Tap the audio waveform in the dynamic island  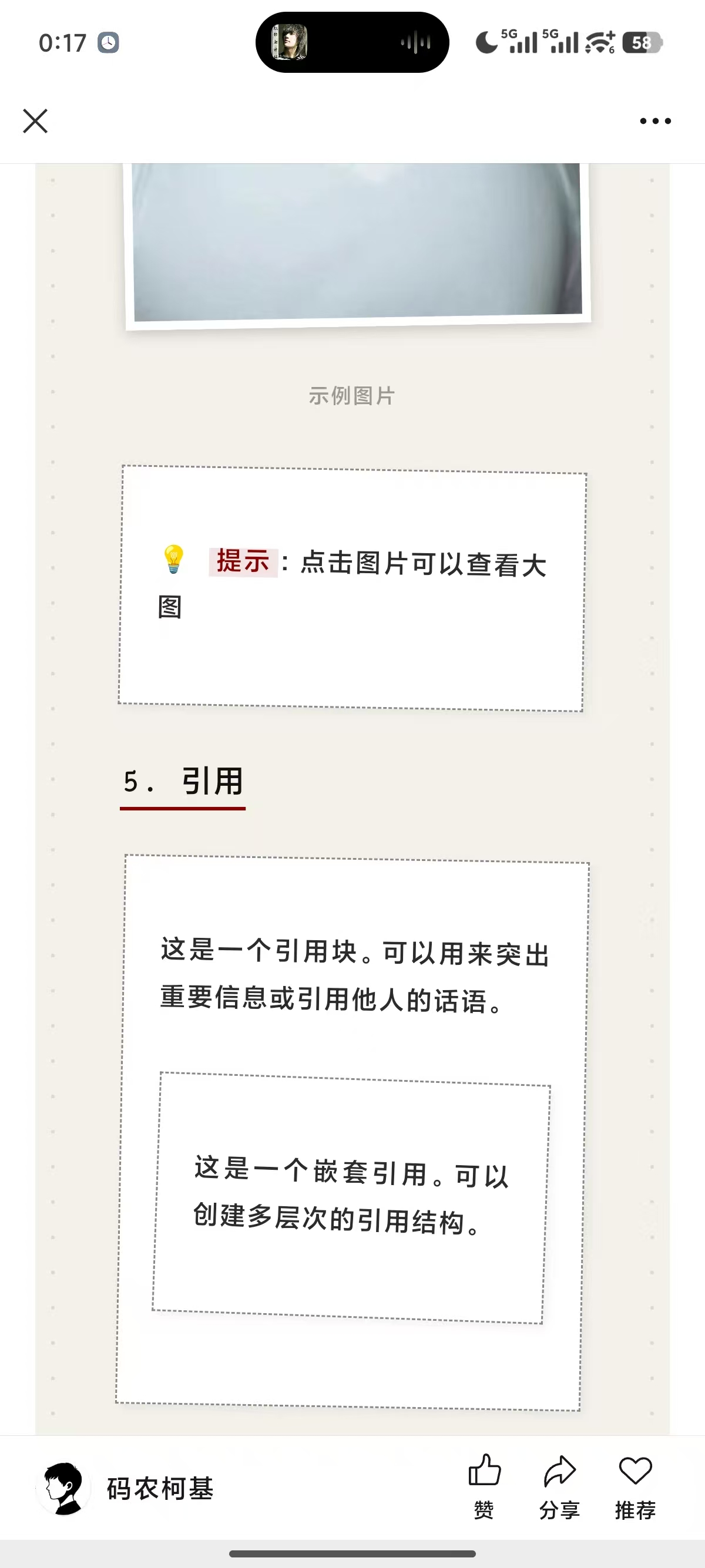tap(415, 42)
